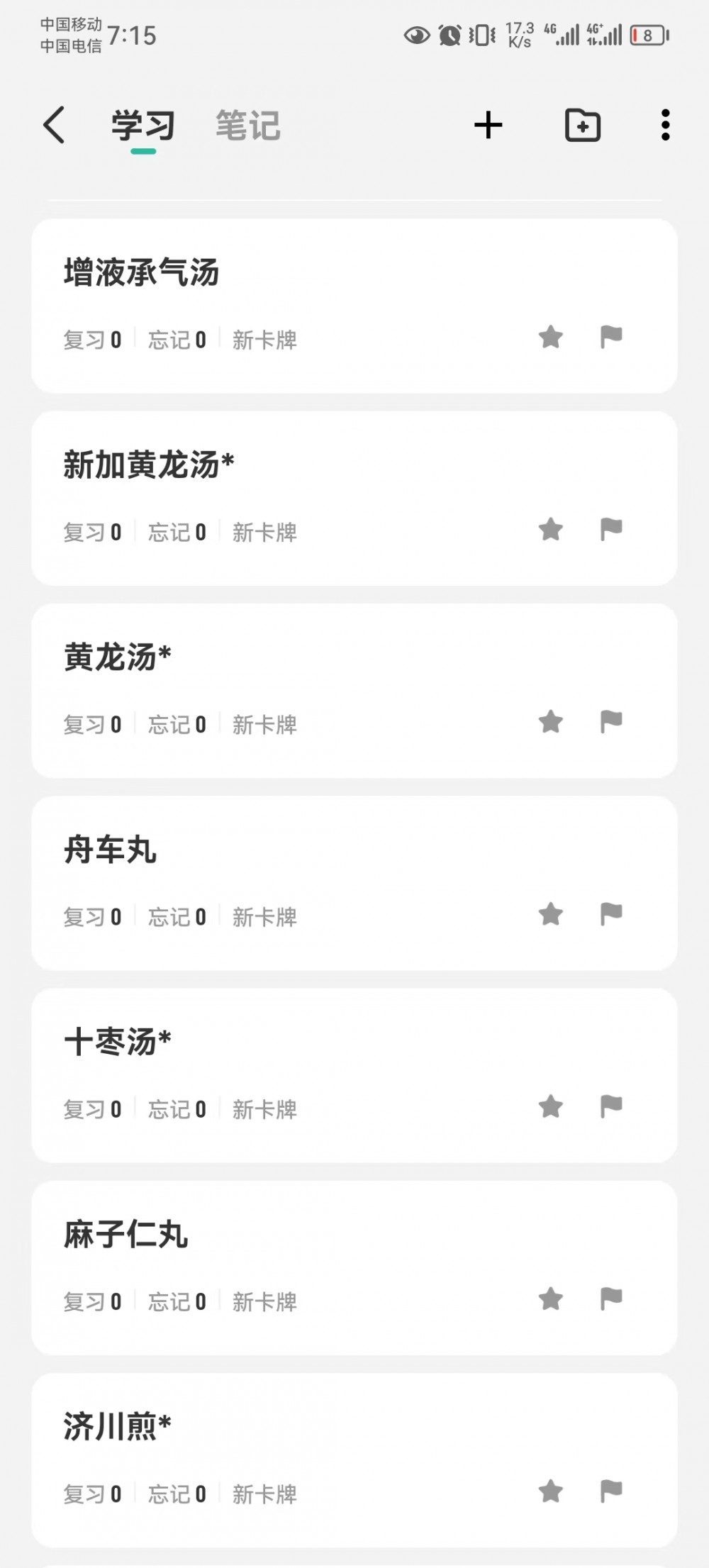Viewport: 709px width, 1568px height.
Task: Open the 济川煎* card
Action: coord(354,1460)
